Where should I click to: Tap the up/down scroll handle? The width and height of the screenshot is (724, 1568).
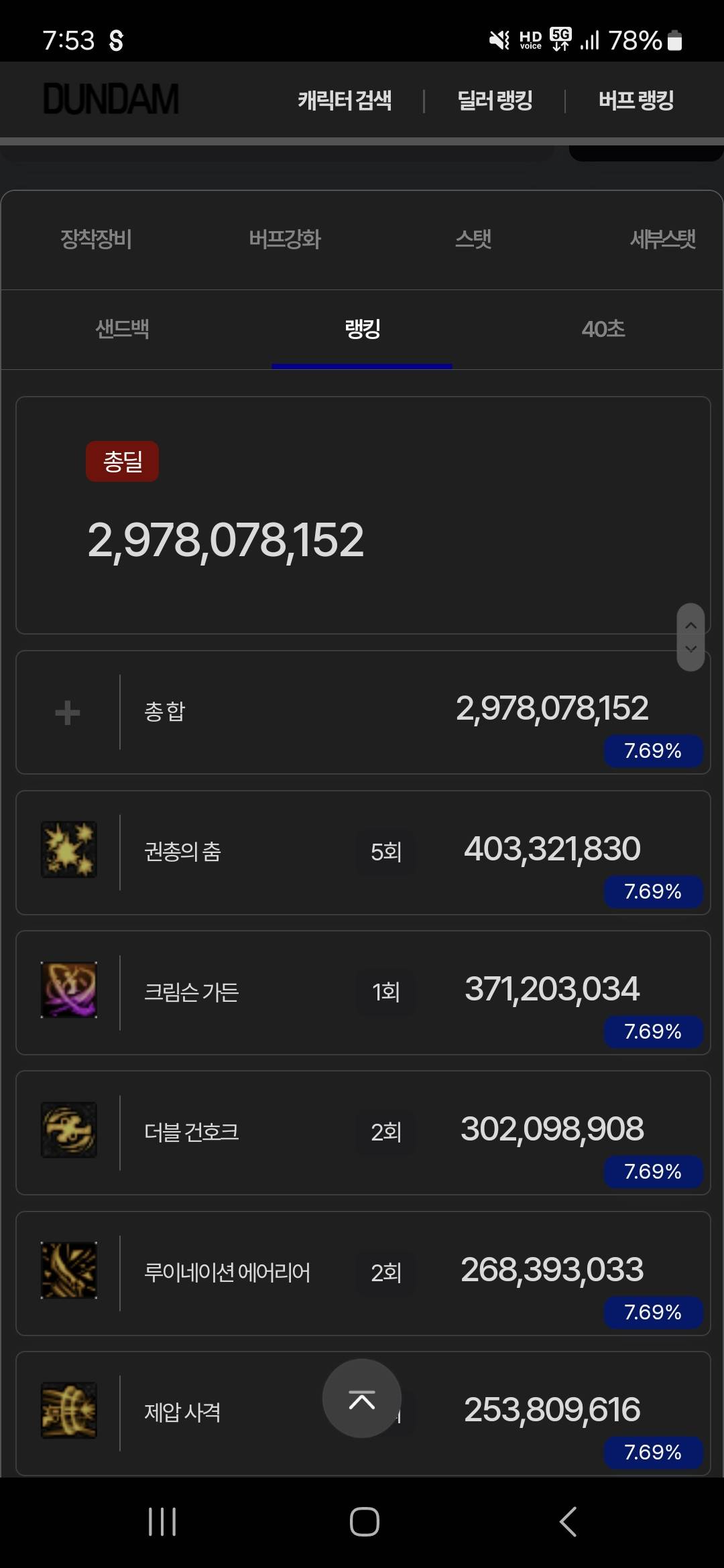point(690,637)
